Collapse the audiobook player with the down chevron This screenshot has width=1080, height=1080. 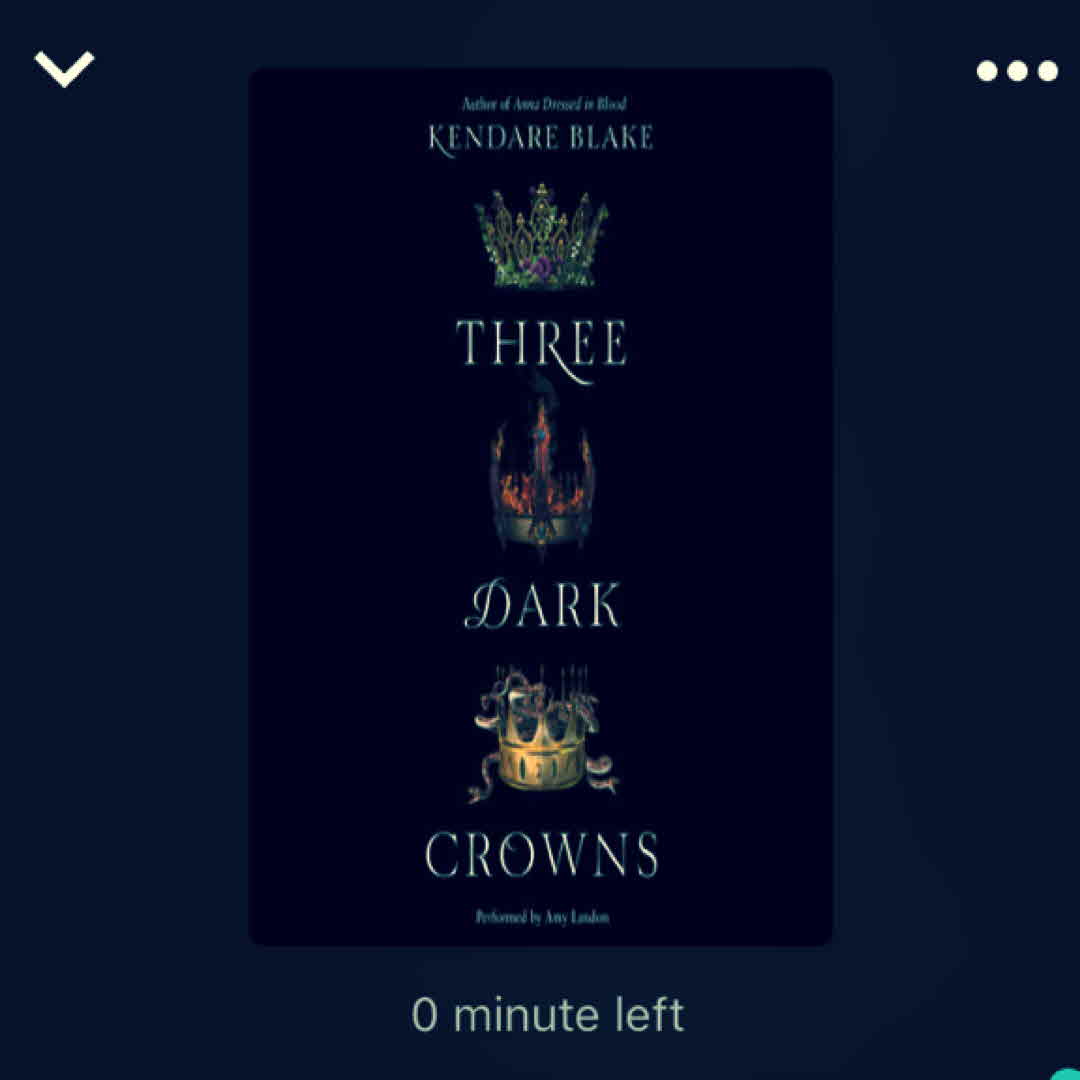click(x=64, y=68)
